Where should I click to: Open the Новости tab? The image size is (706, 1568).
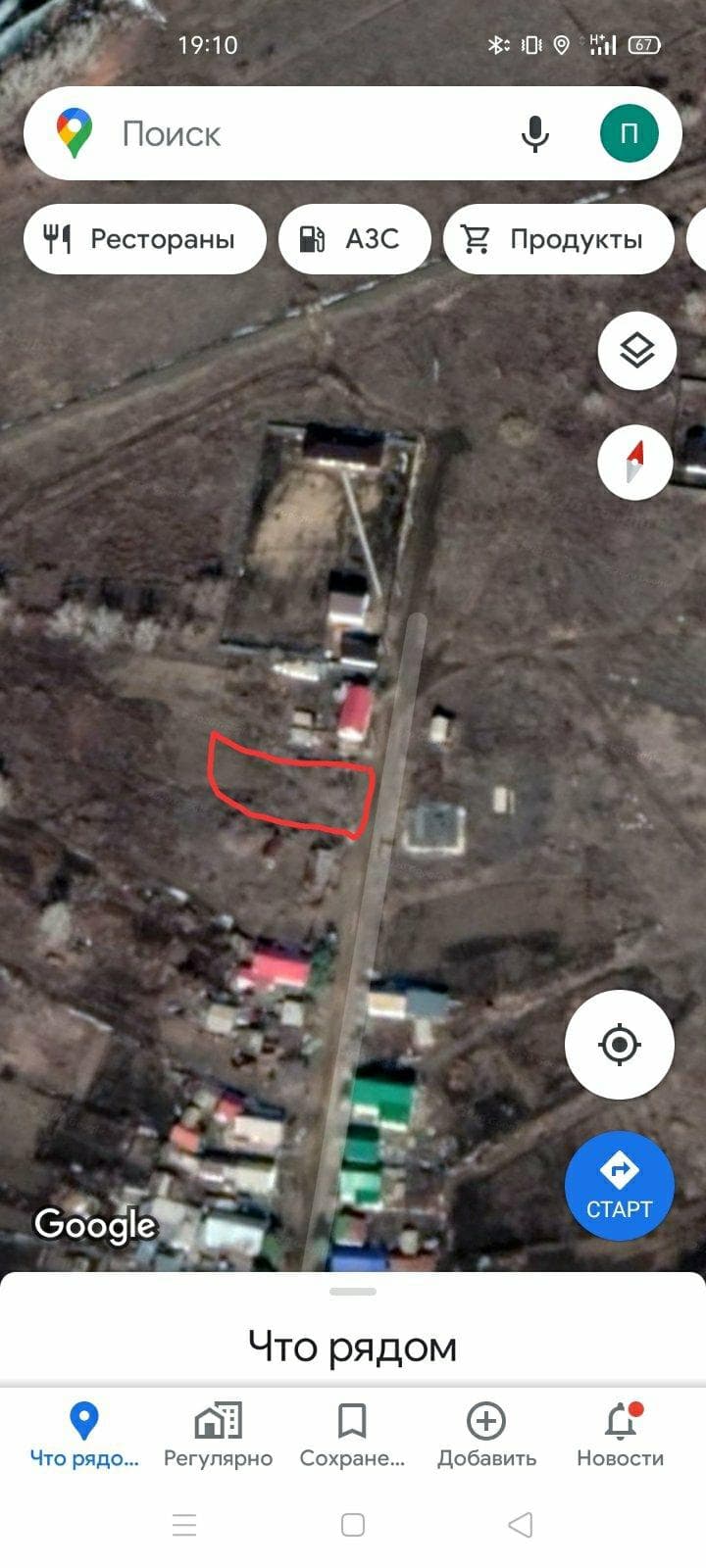click(621, 1435)
